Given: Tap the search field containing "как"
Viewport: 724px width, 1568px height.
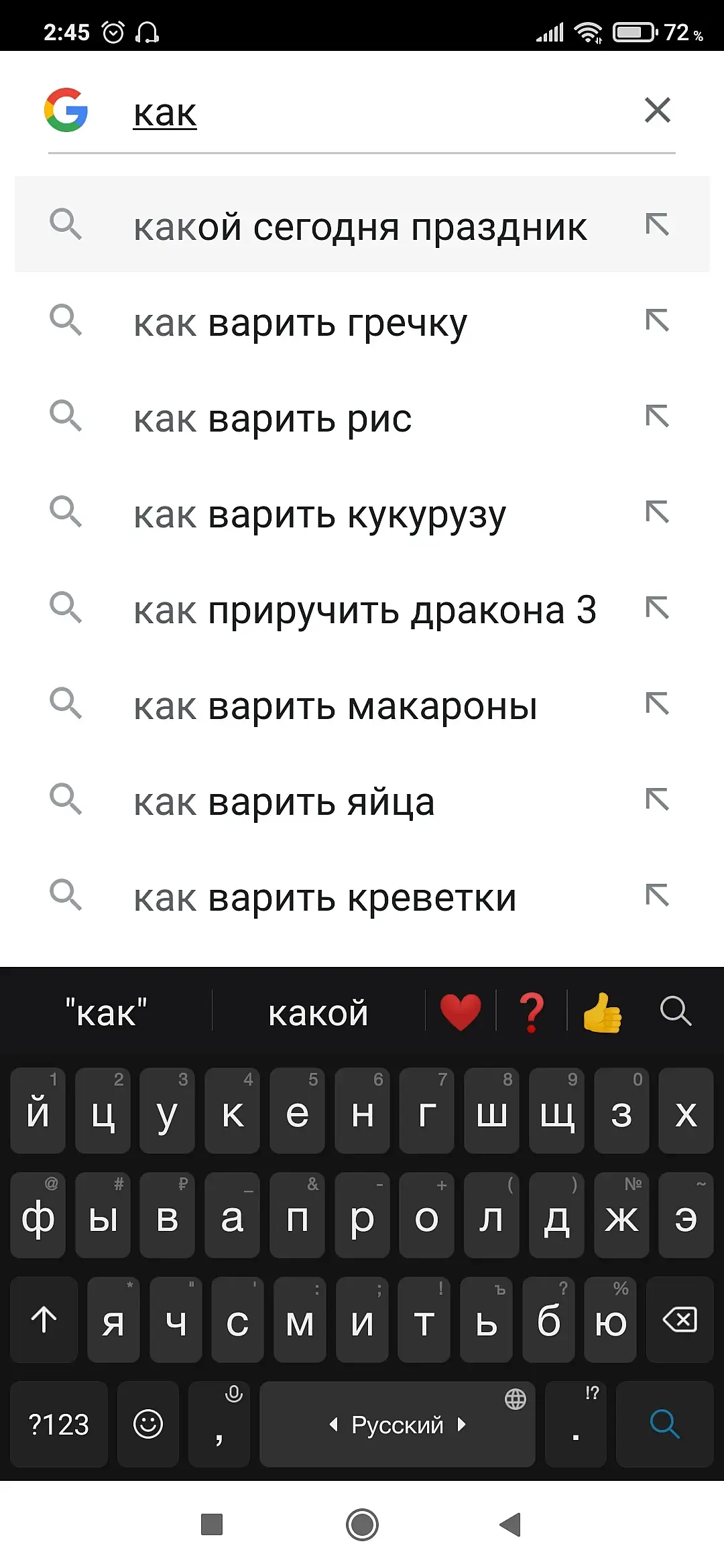Looking at the screenshot, I should click(375, 113).
